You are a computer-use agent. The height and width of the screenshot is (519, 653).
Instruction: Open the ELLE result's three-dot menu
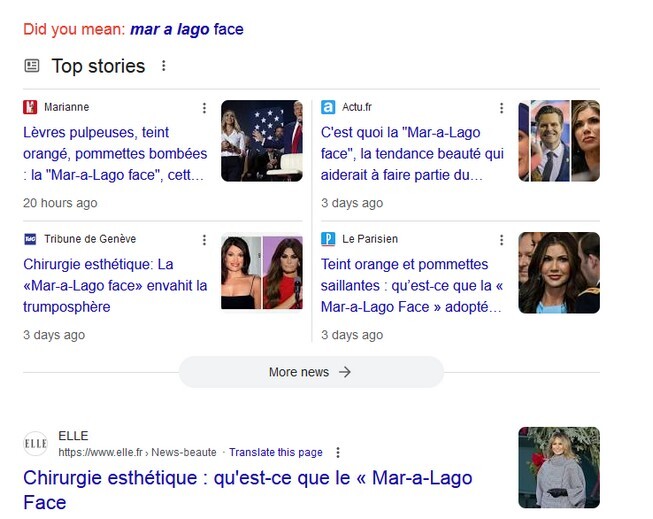click(x=338, y=452)
